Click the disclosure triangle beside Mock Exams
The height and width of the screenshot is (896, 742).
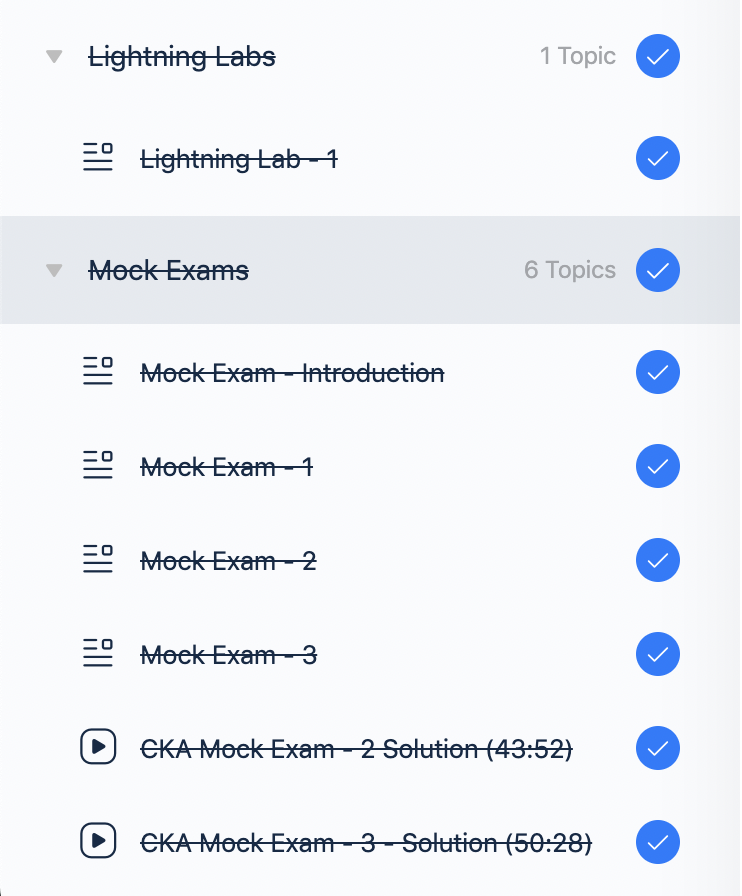[52, 270]
